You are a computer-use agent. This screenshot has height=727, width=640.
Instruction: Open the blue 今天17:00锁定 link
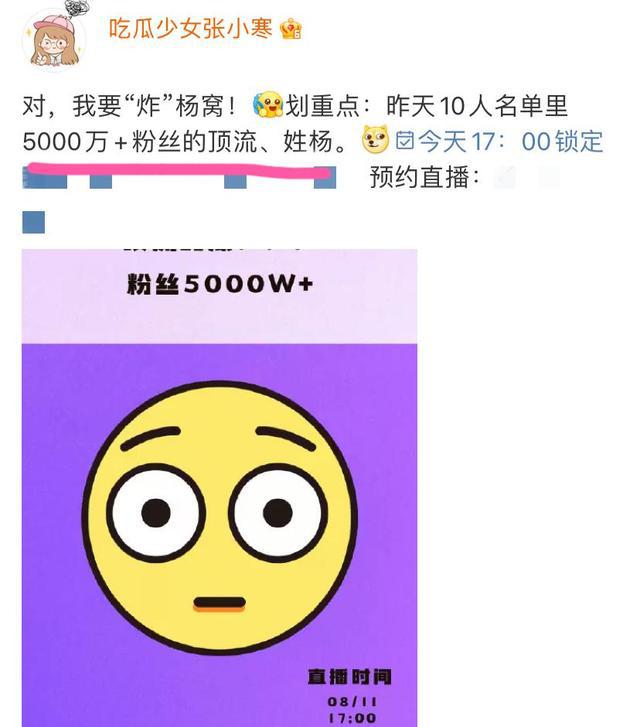pyautogui.click(x=500, y=141)
